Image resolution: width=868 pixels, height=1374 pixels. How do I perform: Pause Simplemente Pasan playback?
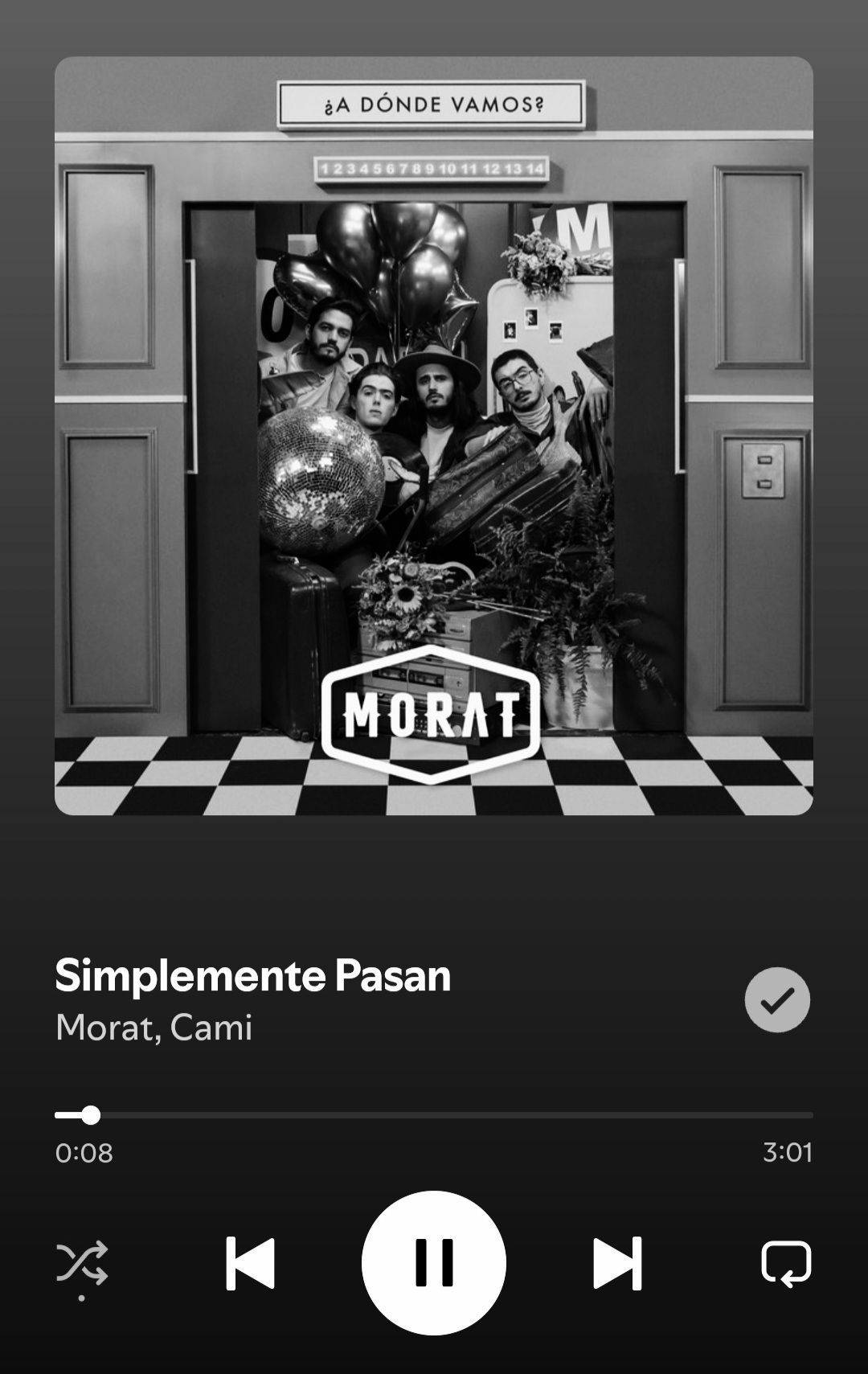[x=433, y=1262]
